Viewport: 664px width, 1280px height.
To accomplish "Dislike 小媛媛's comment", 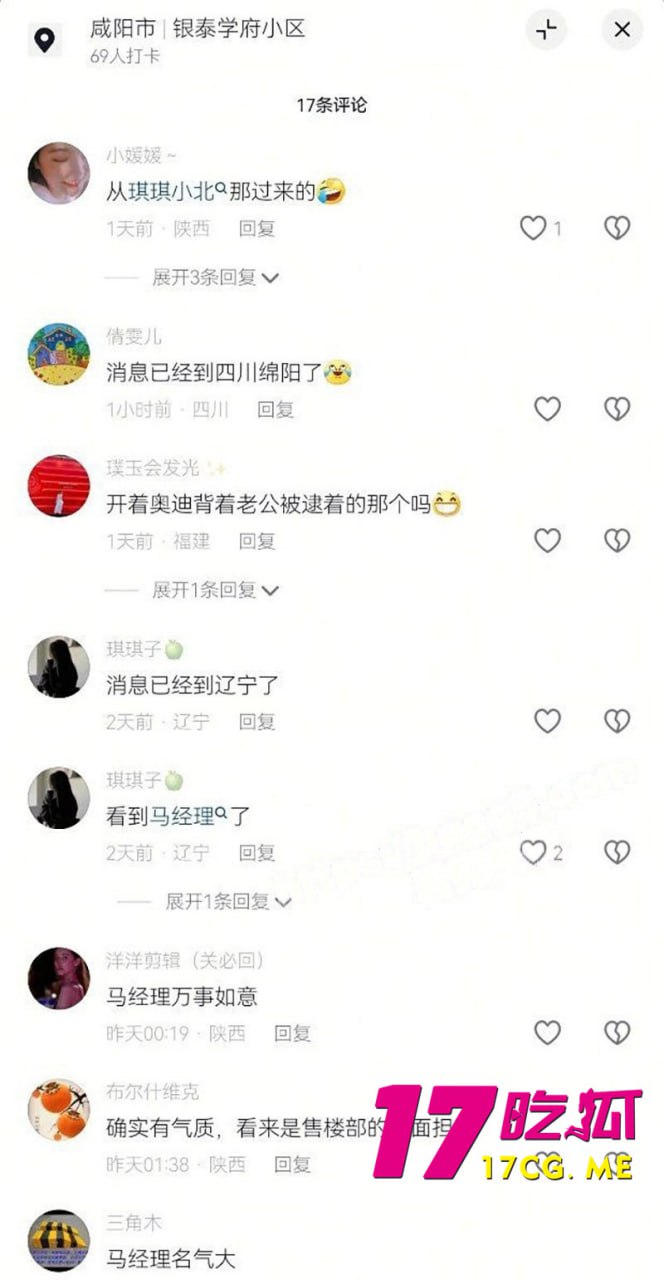I will click(x=617, y=228).
